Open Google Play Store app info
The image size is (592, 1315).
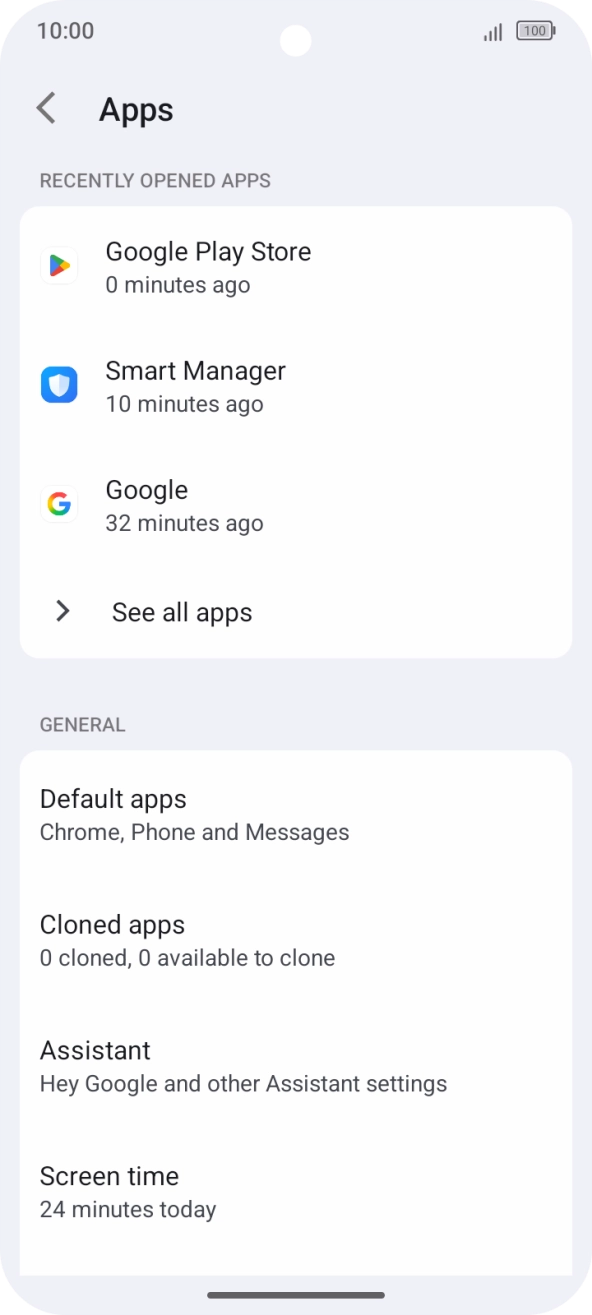coord(296,267)
